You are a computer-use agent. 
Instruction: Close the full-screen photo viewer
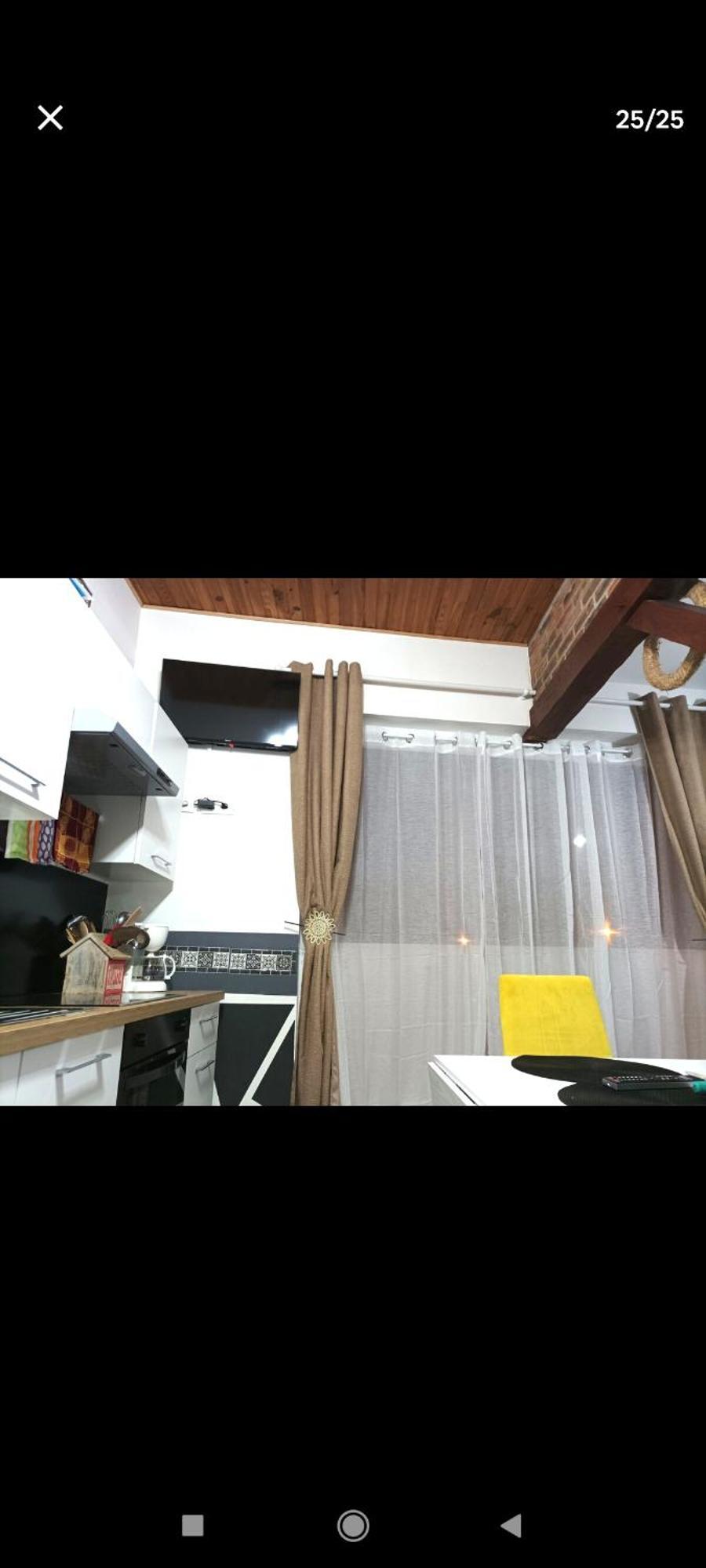coord(50,118)
